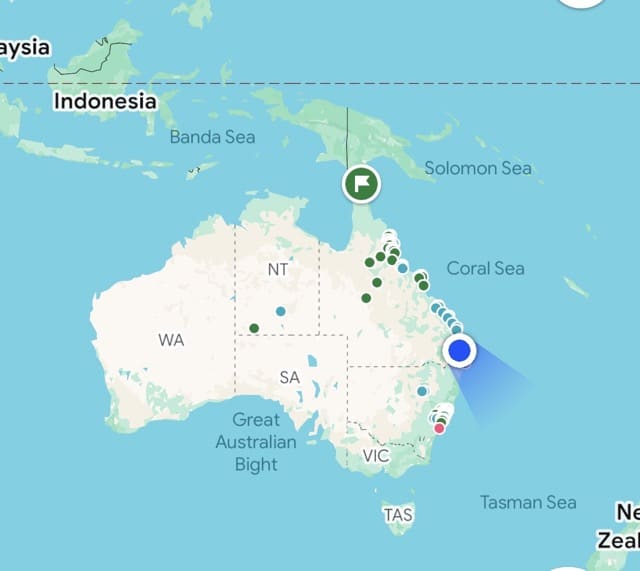Viewport: 640px width, 571px height.
Task: Select the lone blue marker in inland NSW
Action: click(423, 391)
